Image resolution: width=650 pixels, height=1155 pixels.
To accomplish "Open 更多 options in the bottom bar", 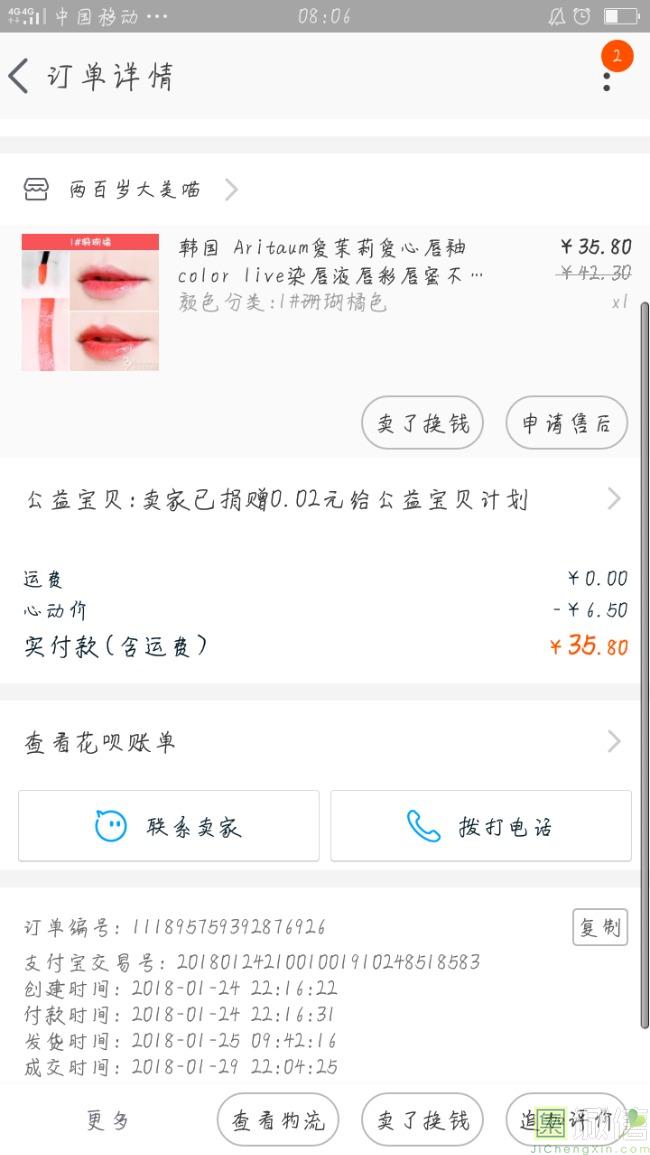I will click(108, 1120).
